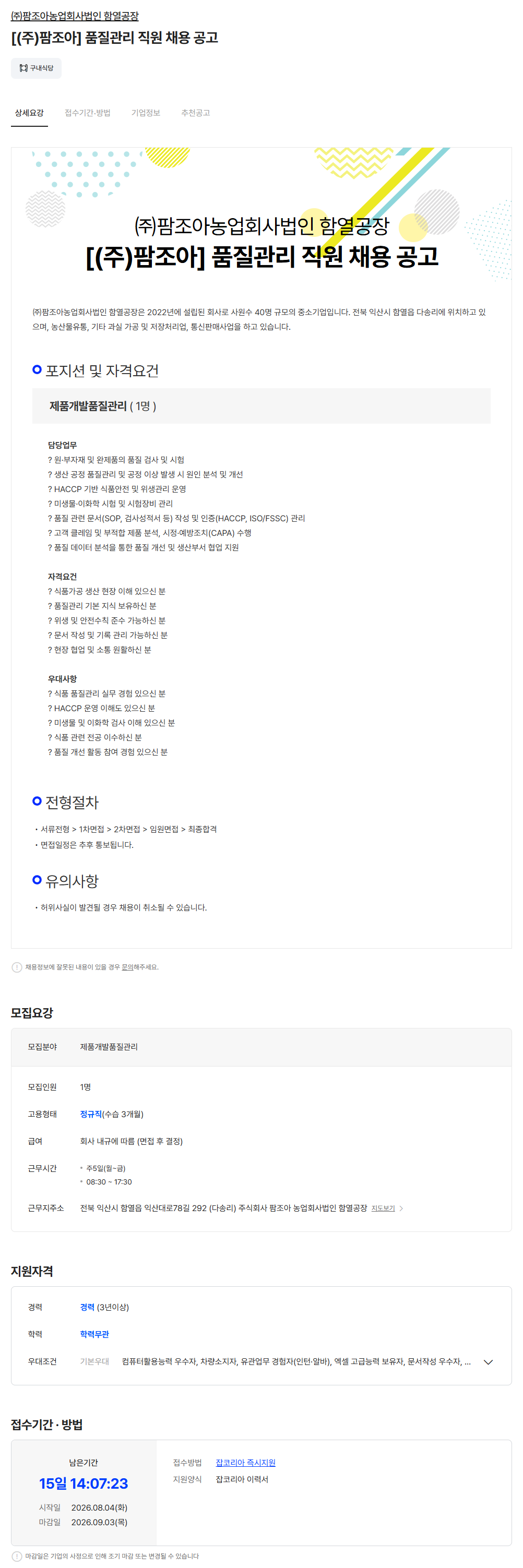Open the company name link above the title
Screen dimensions: 523x1568
coord(75,16)
